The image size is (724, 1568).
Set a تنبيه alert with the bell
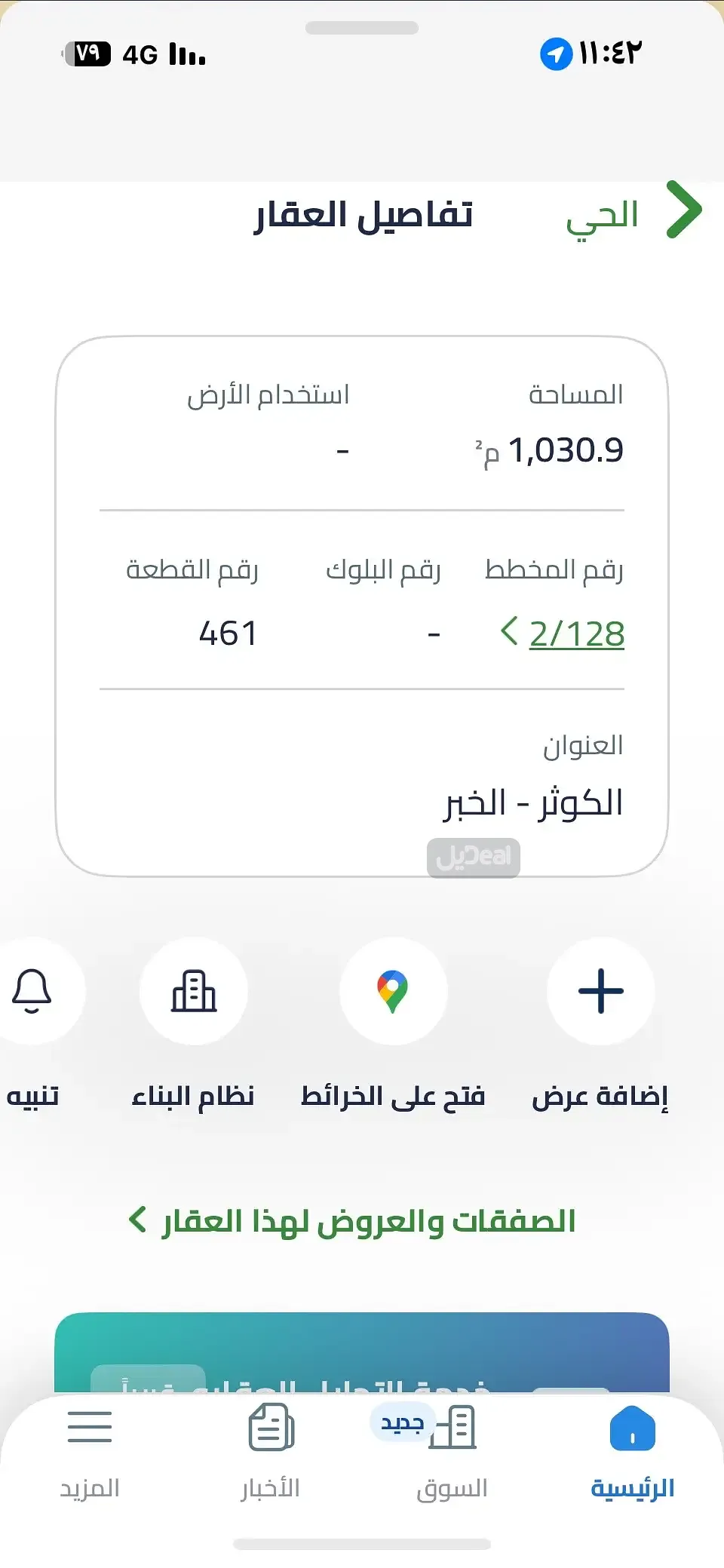(x=32, y=991)
